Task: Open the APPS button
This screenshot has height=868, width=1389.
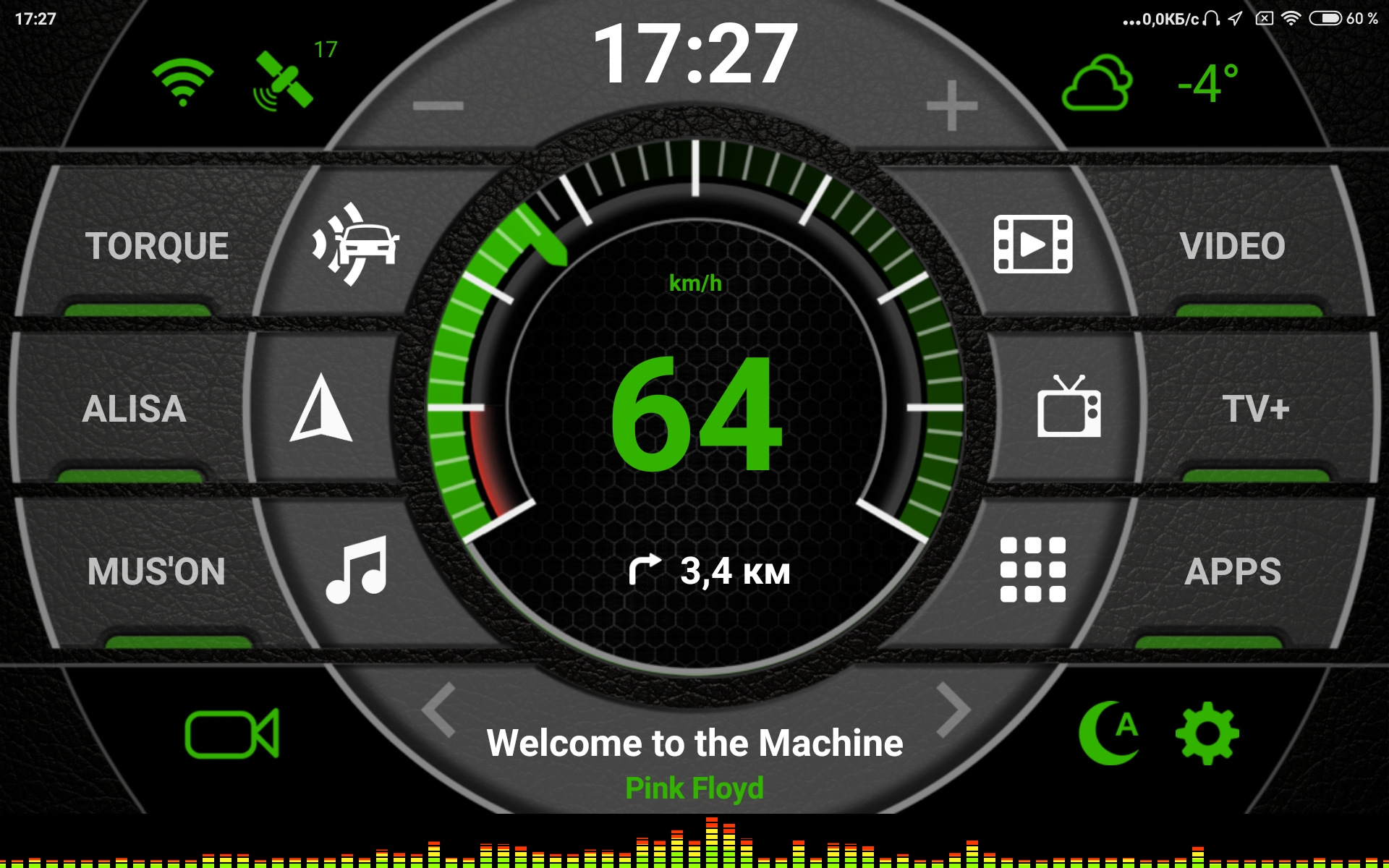Action: pyautogui.click(x=1232, y=571)
